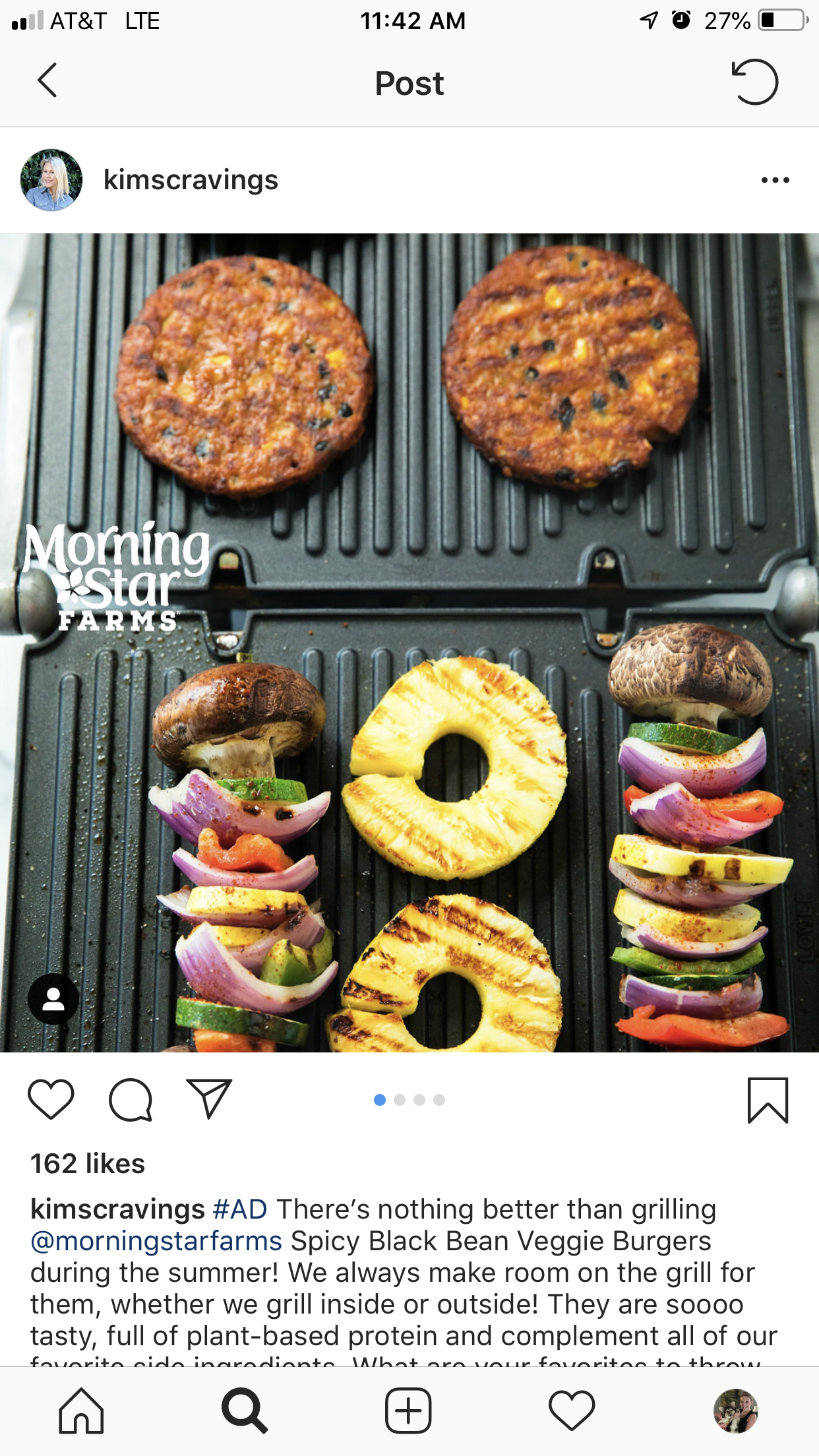Share the post via paper plane icon
Screen dimensions: 819x1456
coord(209,1099)
